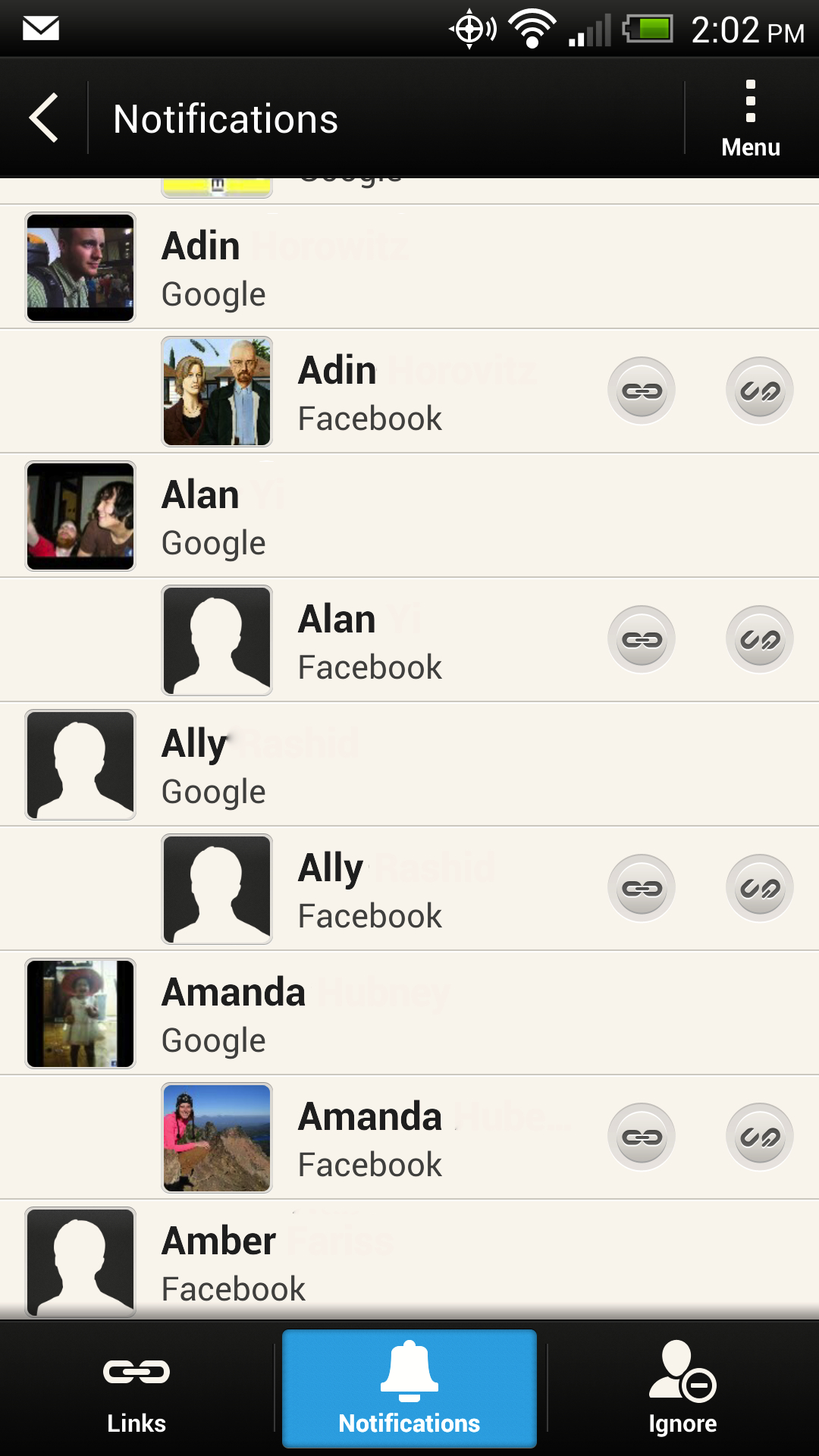This screenshot has height=1456, width=819.
Task: Tap the broken-link icon for Ally's Facebook
Action: (x=760, y=888)
